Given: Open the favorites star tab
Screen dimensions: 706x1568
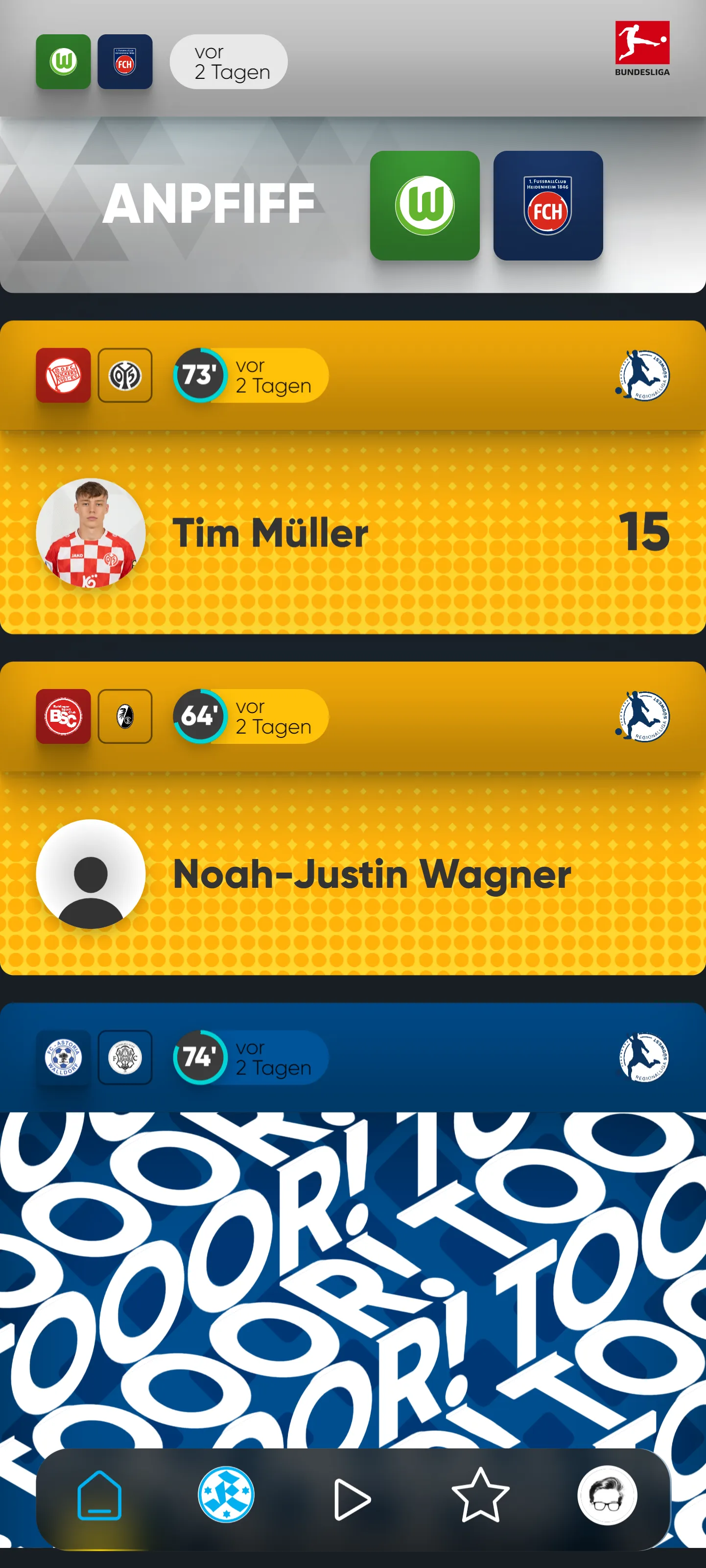Looking at the screenshot, I should click(480, 1496).
